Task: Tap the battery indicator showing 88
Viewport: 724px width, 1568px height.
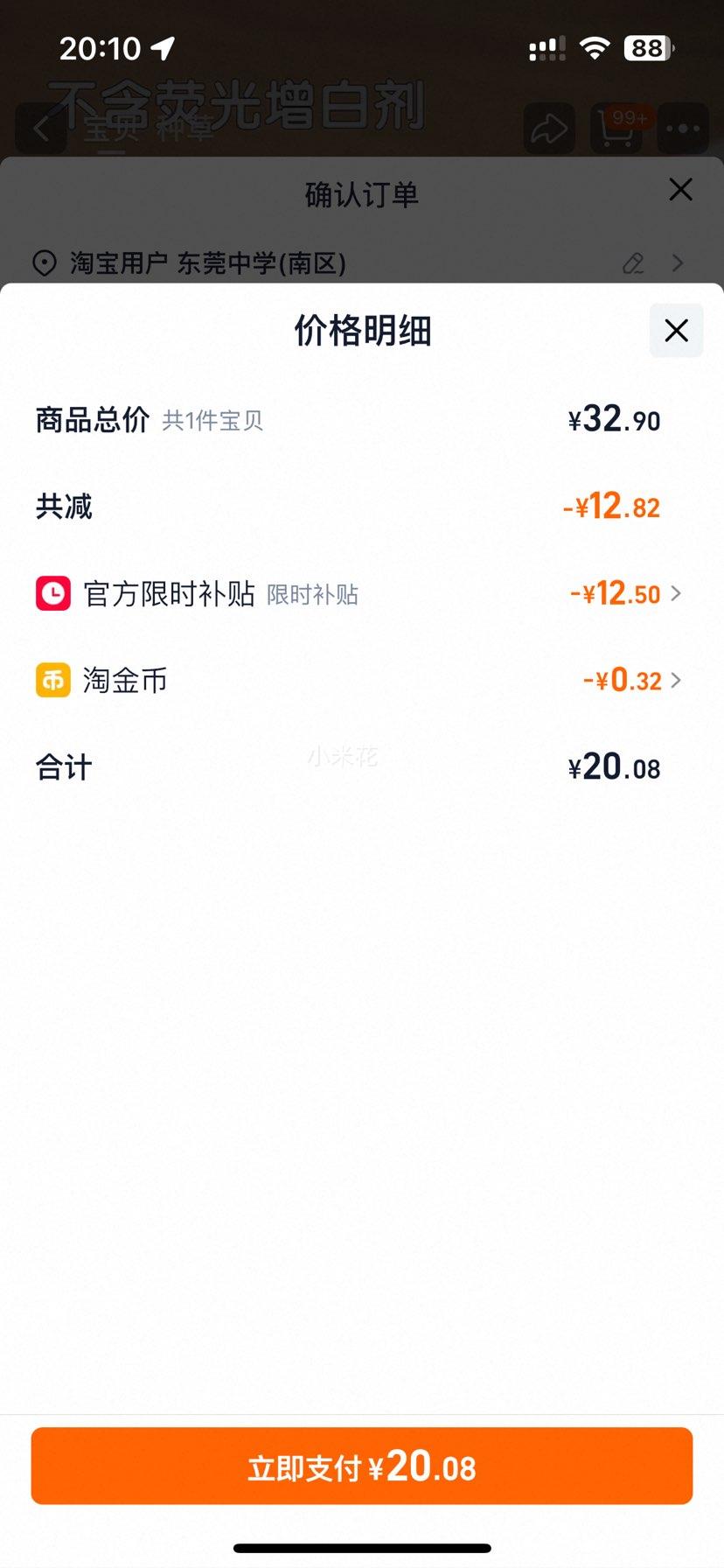Action: pyautogui.click(x=645, y=48)
